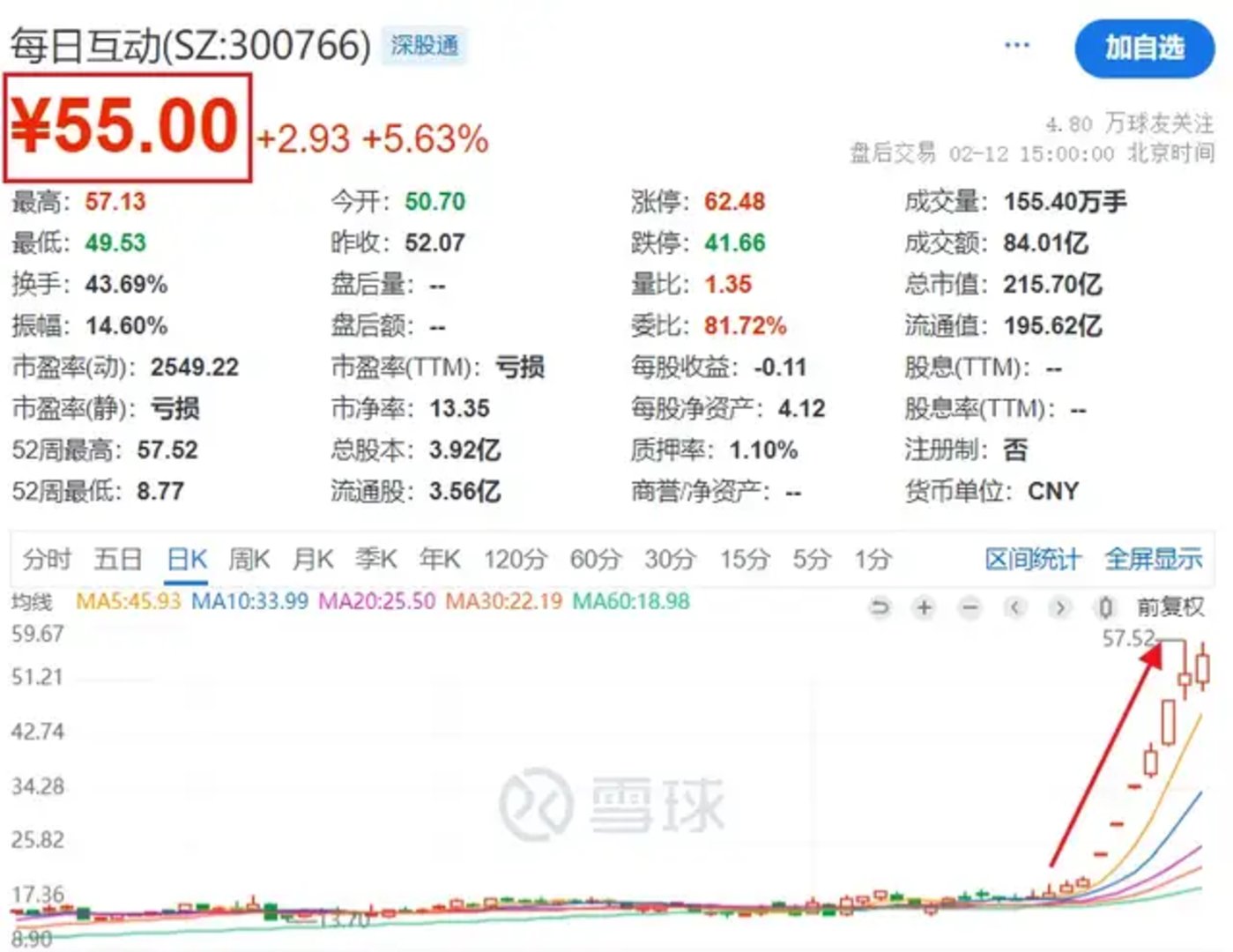Image resolution: width=1233 pixels, height=952 pixels.
Task: Select the 周K chart tab
Action: click(249, 559)
